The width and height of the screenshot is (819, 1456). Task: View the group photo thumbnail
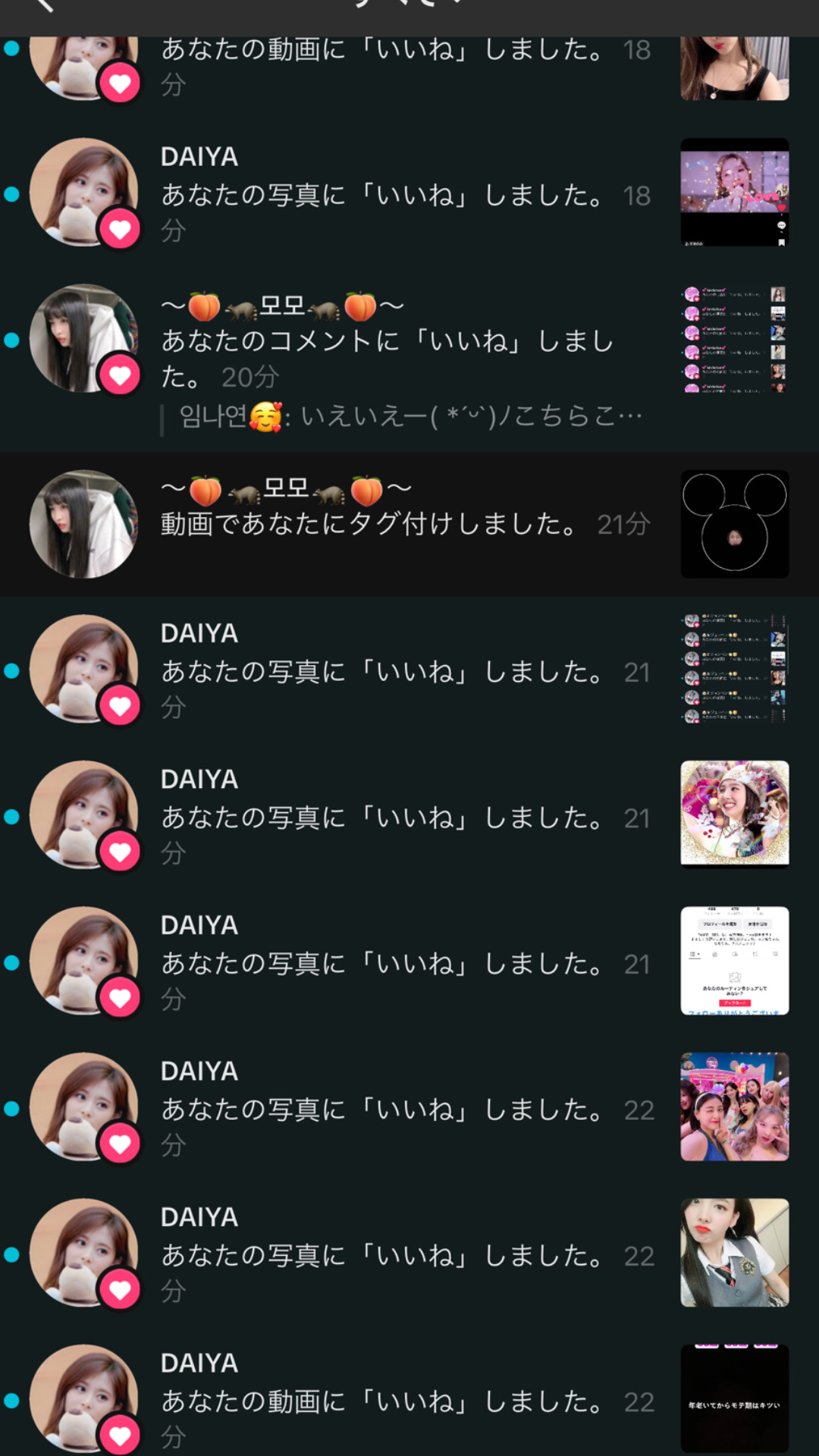pyautogui.click(x=734, y=1106)
